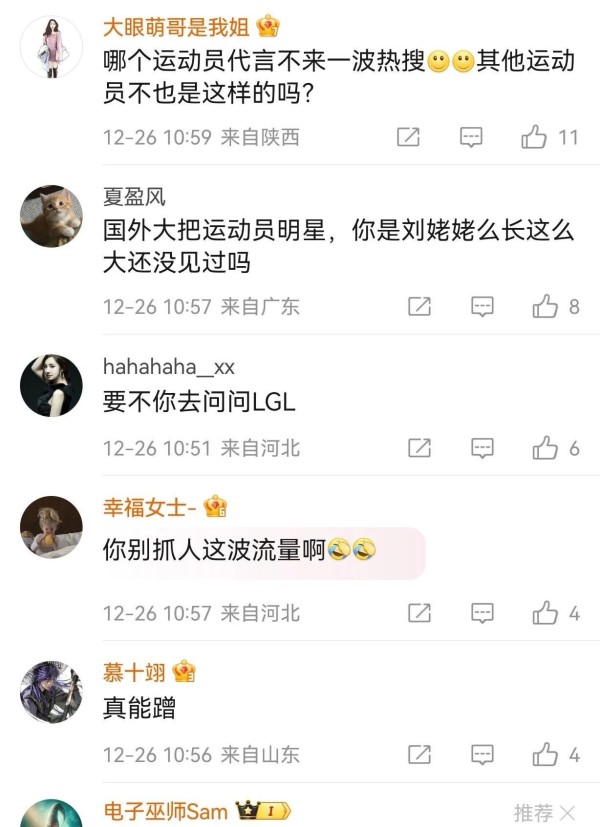
Task: View hahahaha__xx's profile avatar
Action: pyautogui.click(x=51, y=386)
